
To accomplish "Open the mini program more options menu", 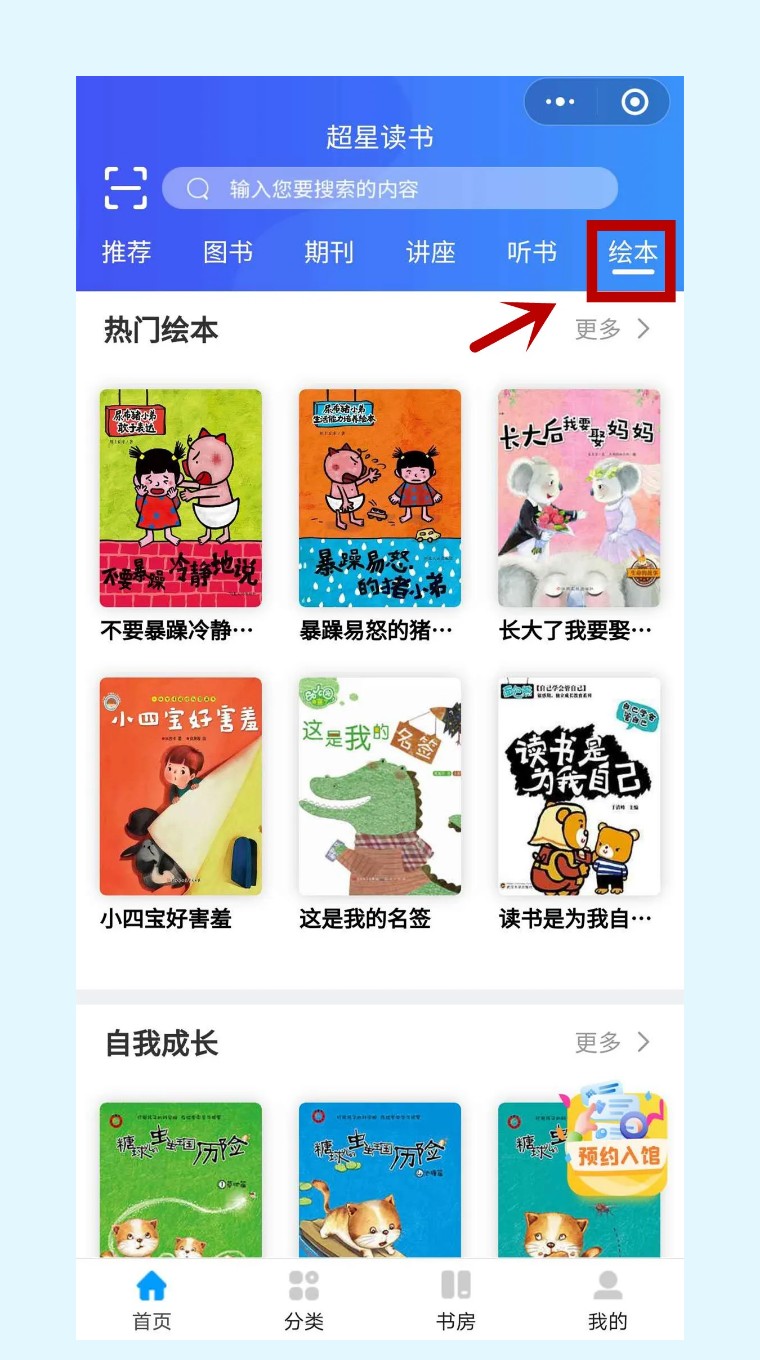I will 560,102.
